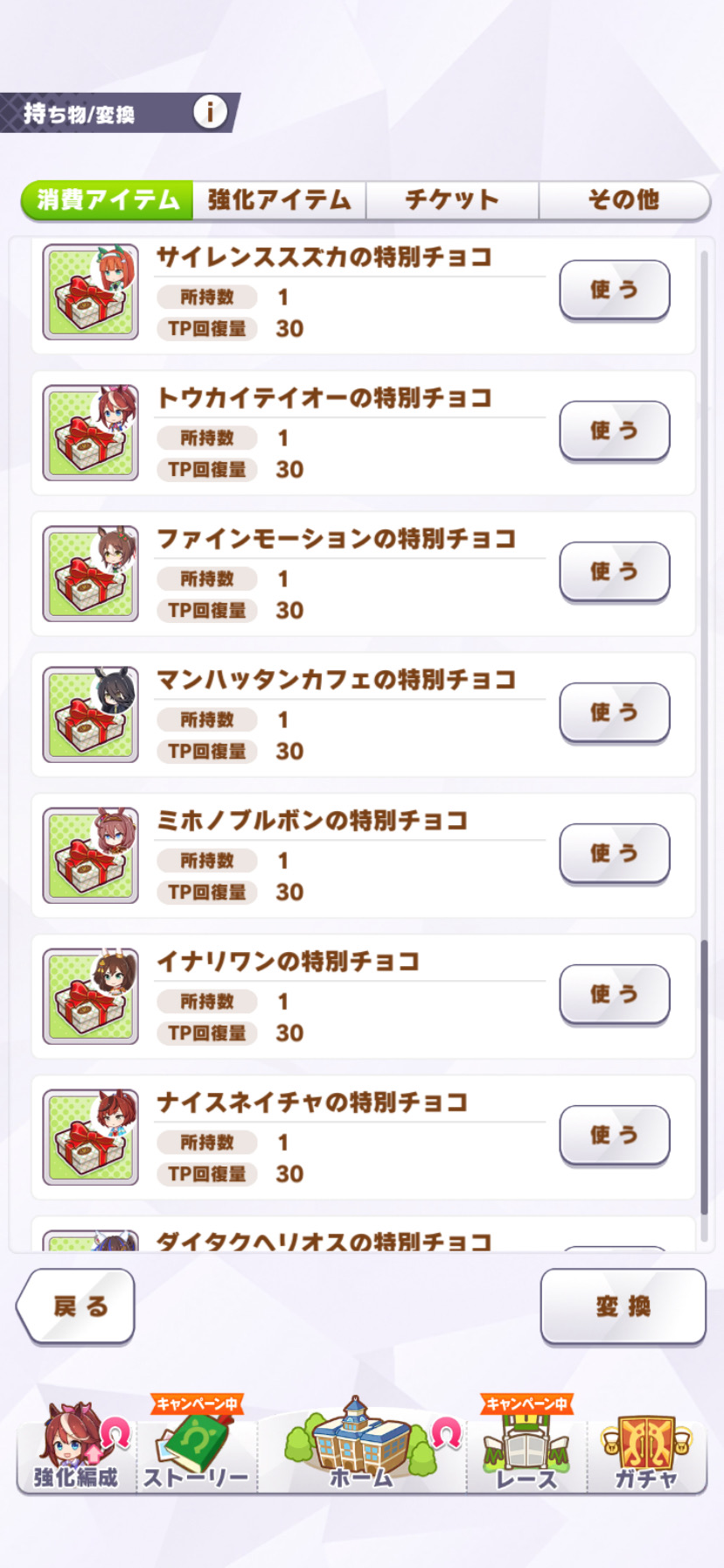Use マンハッタンカフェの特別チョコ
The height and width of the screenshot is (1568, 724).
tap(614, 712)
